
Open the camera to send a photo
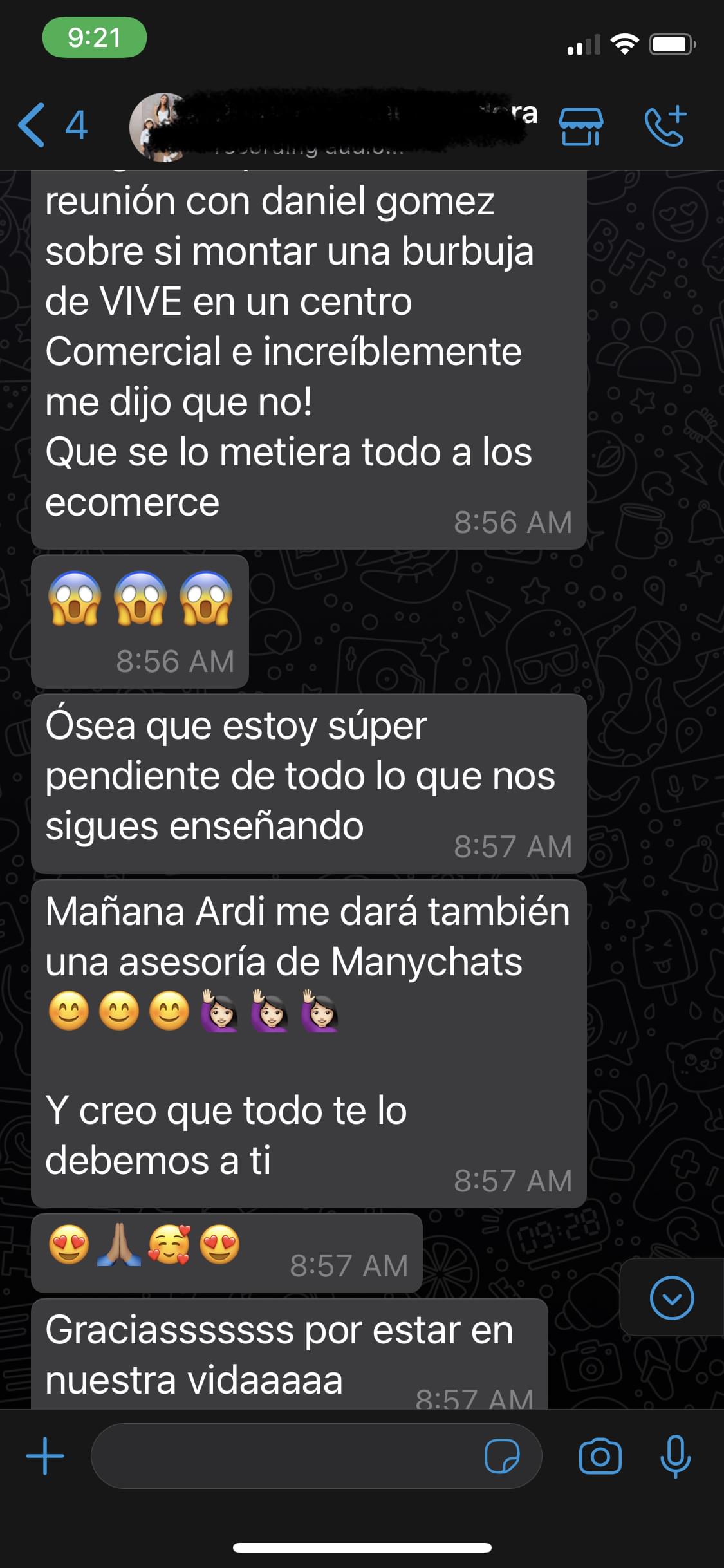(x=600, y=1457)
